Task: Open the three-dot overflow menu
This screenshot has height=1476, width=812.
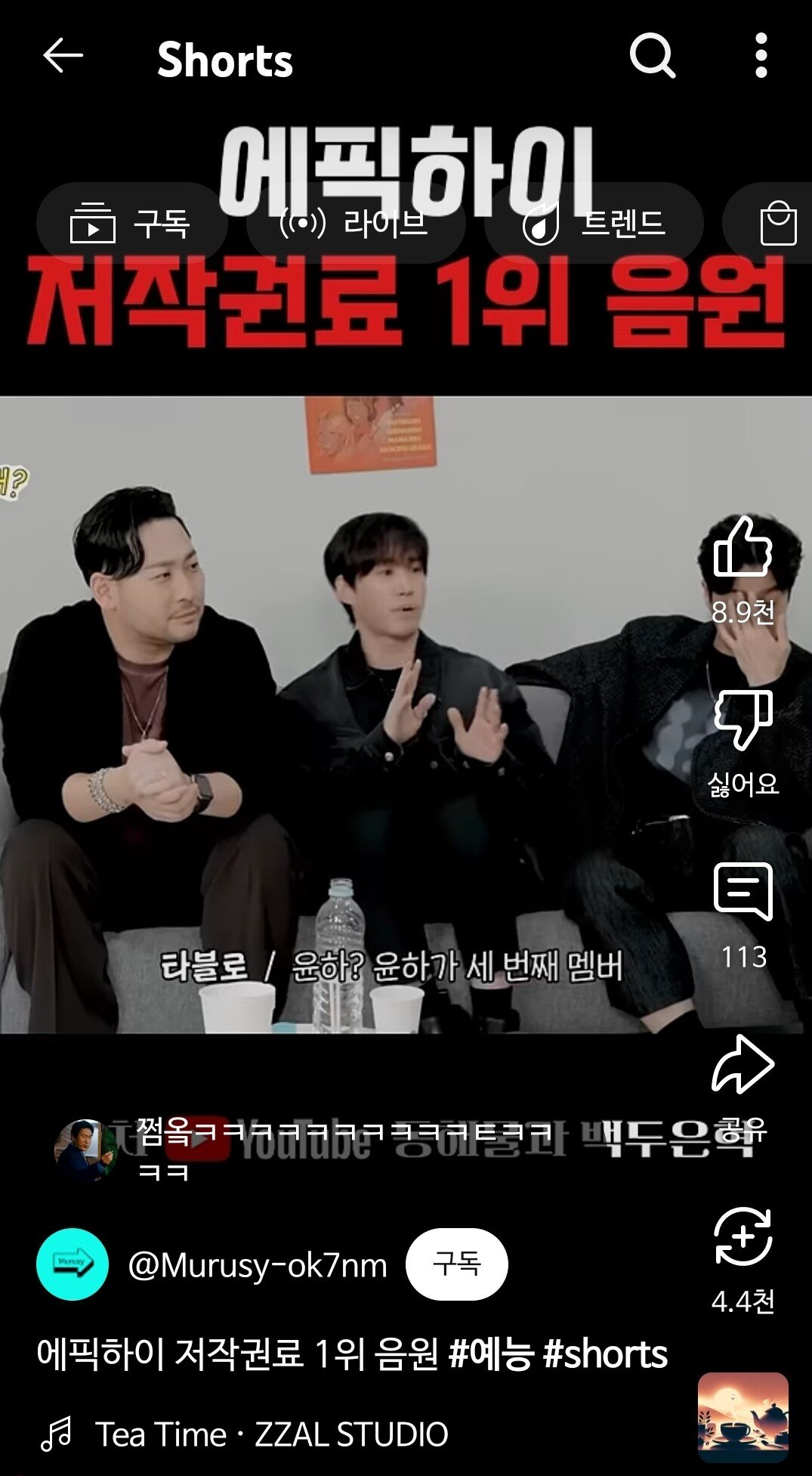Action: [x=761, y=56]
